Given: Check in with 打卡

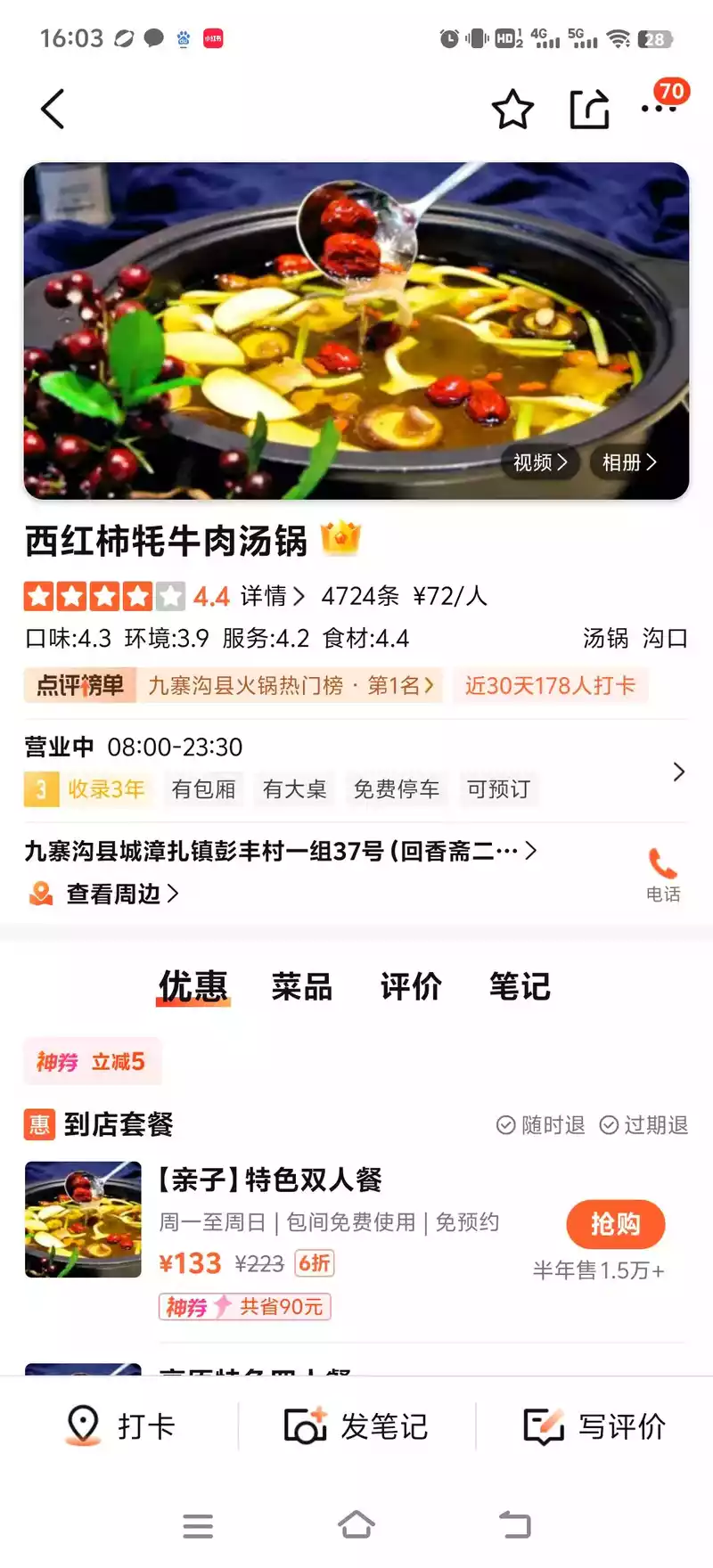Looking at the screenshot, I should pos(120,1425).
